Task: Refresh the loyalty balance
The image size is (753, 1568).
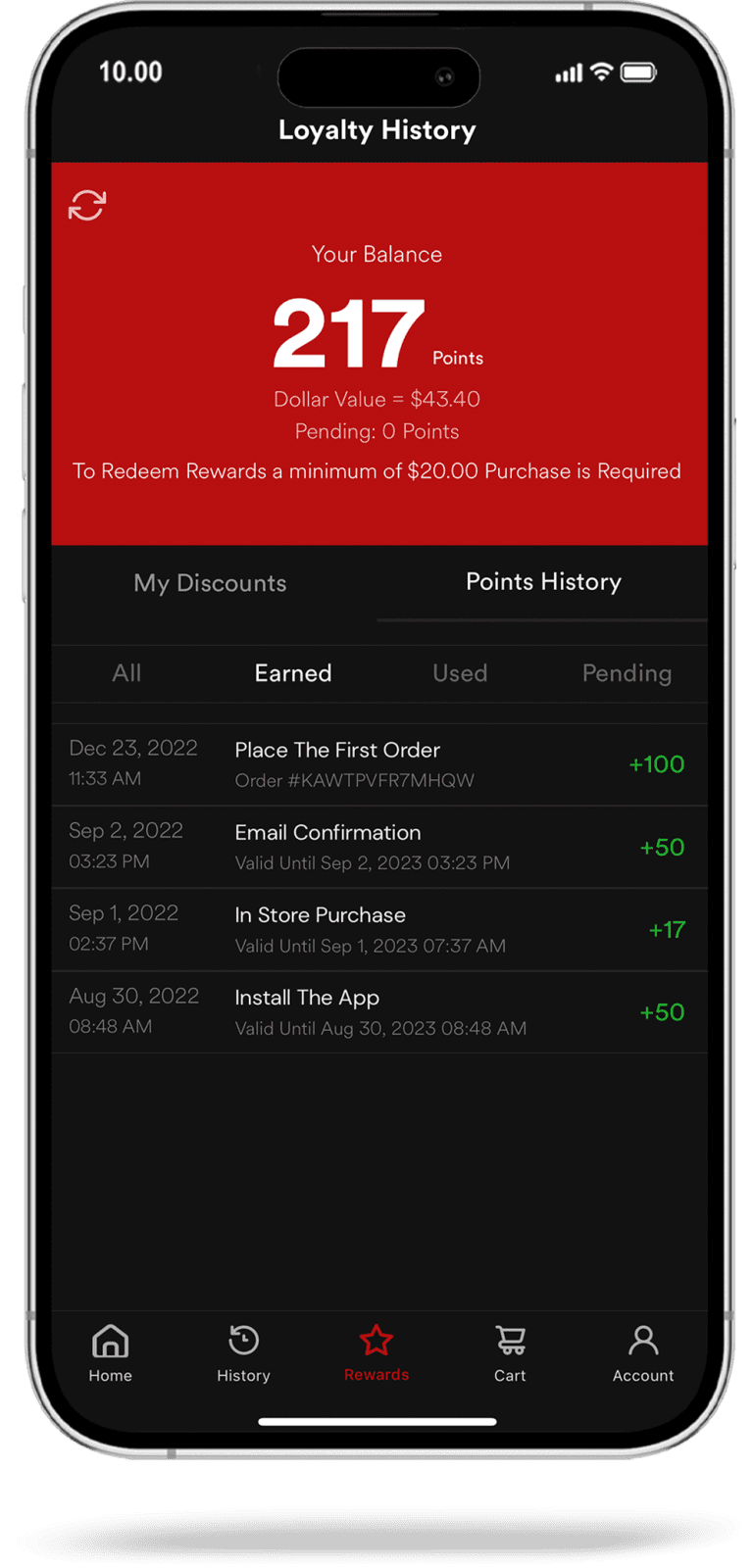Action: (87, 206)
